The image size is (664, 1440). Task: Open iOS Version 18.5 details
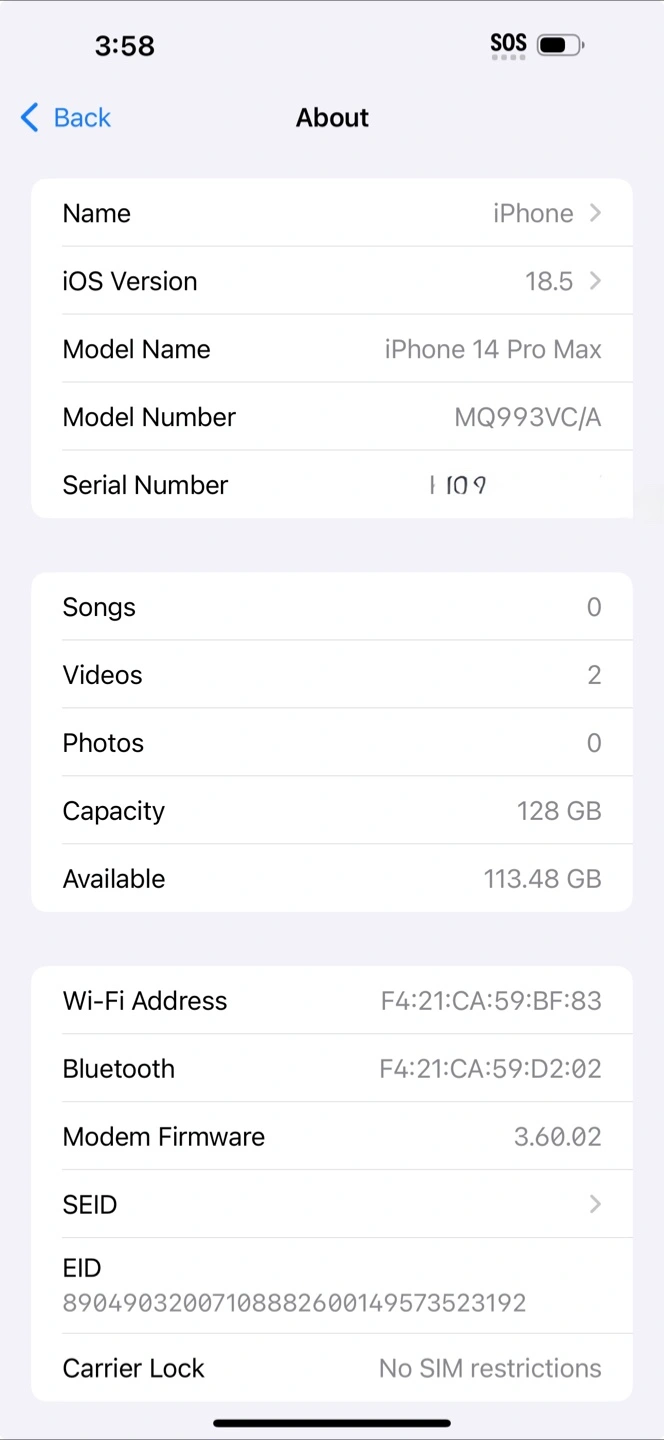coord(332,281)
